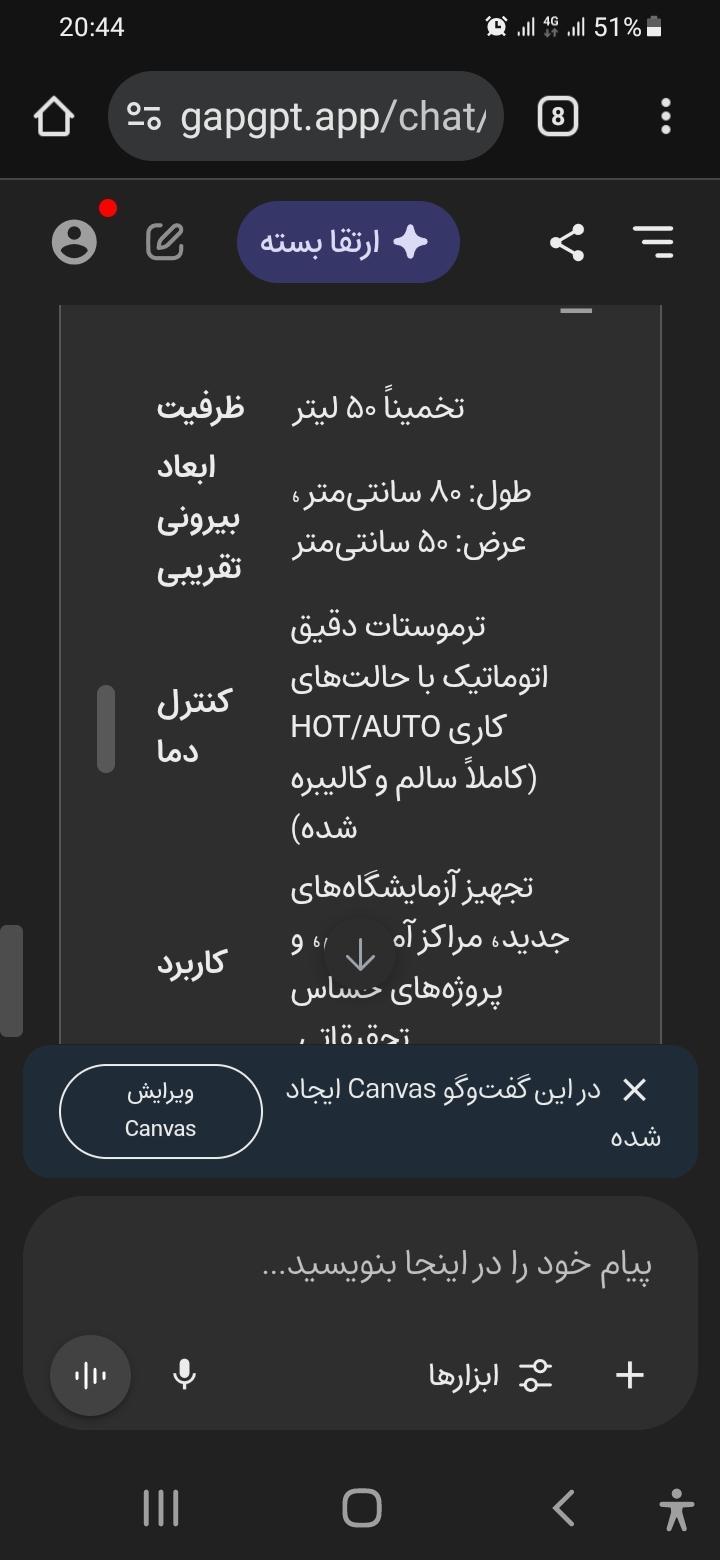Tap the plus icon to add attachments
Viewport: 720px width, 1560px height.
point(630,1375)
